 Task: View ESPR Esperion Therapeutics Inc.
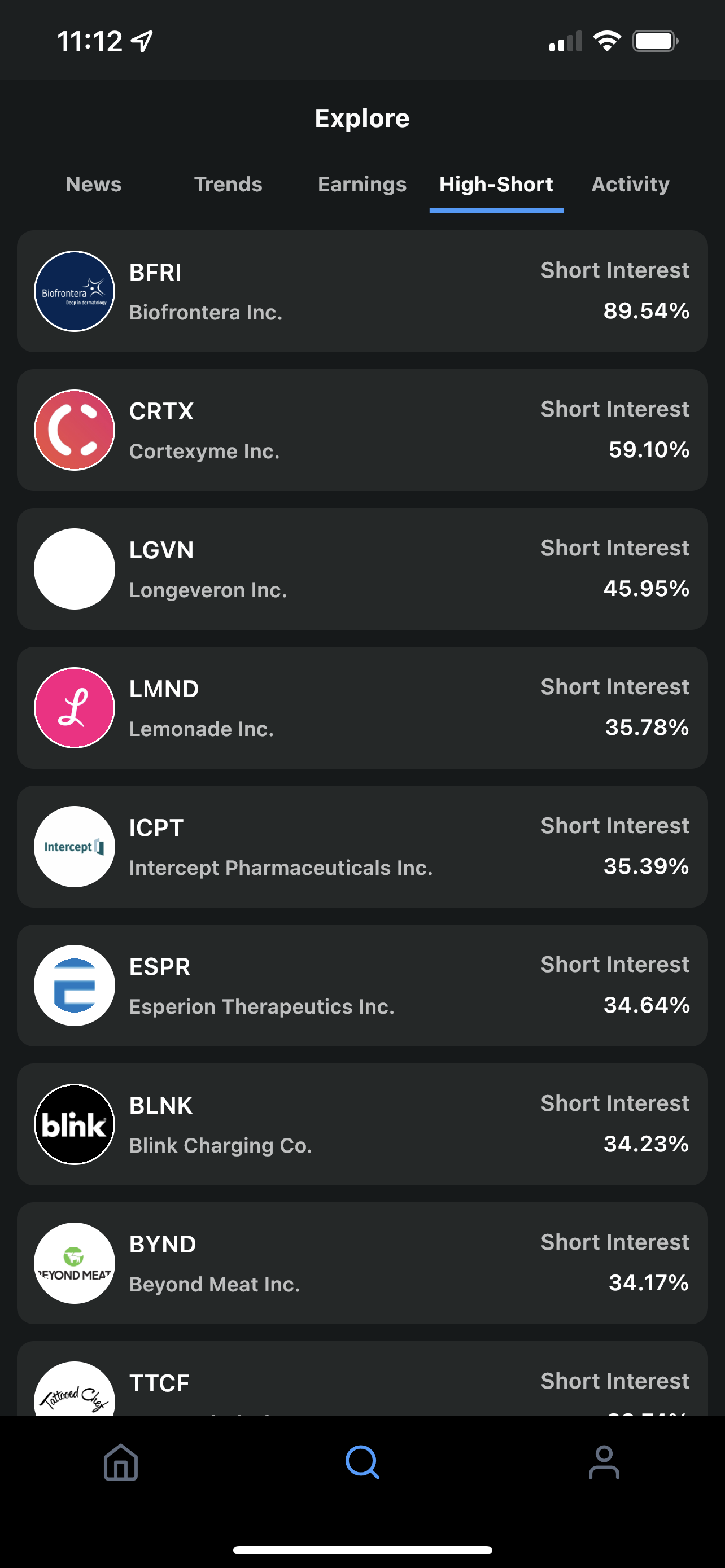pos(362,985)
